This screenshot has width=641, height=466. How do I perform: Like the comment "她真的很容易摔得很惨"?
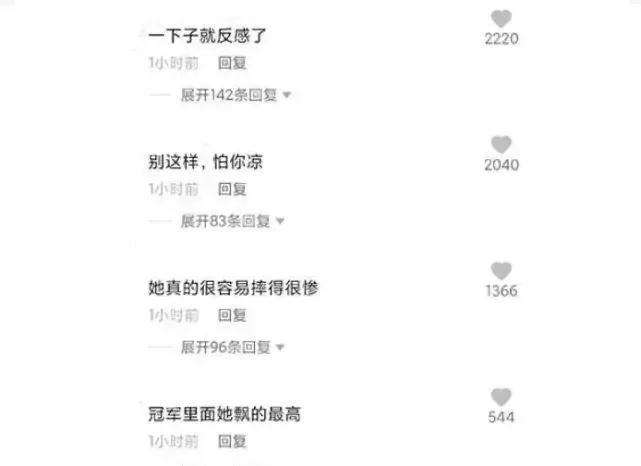(x=501, y=271)
